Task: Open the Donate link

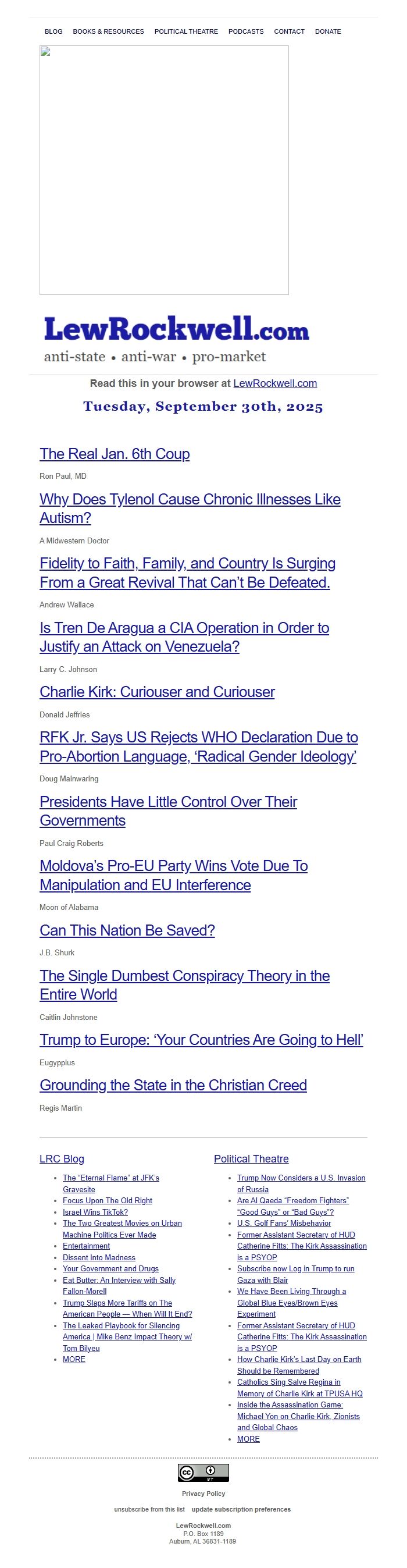Action: tap(328, 31)
